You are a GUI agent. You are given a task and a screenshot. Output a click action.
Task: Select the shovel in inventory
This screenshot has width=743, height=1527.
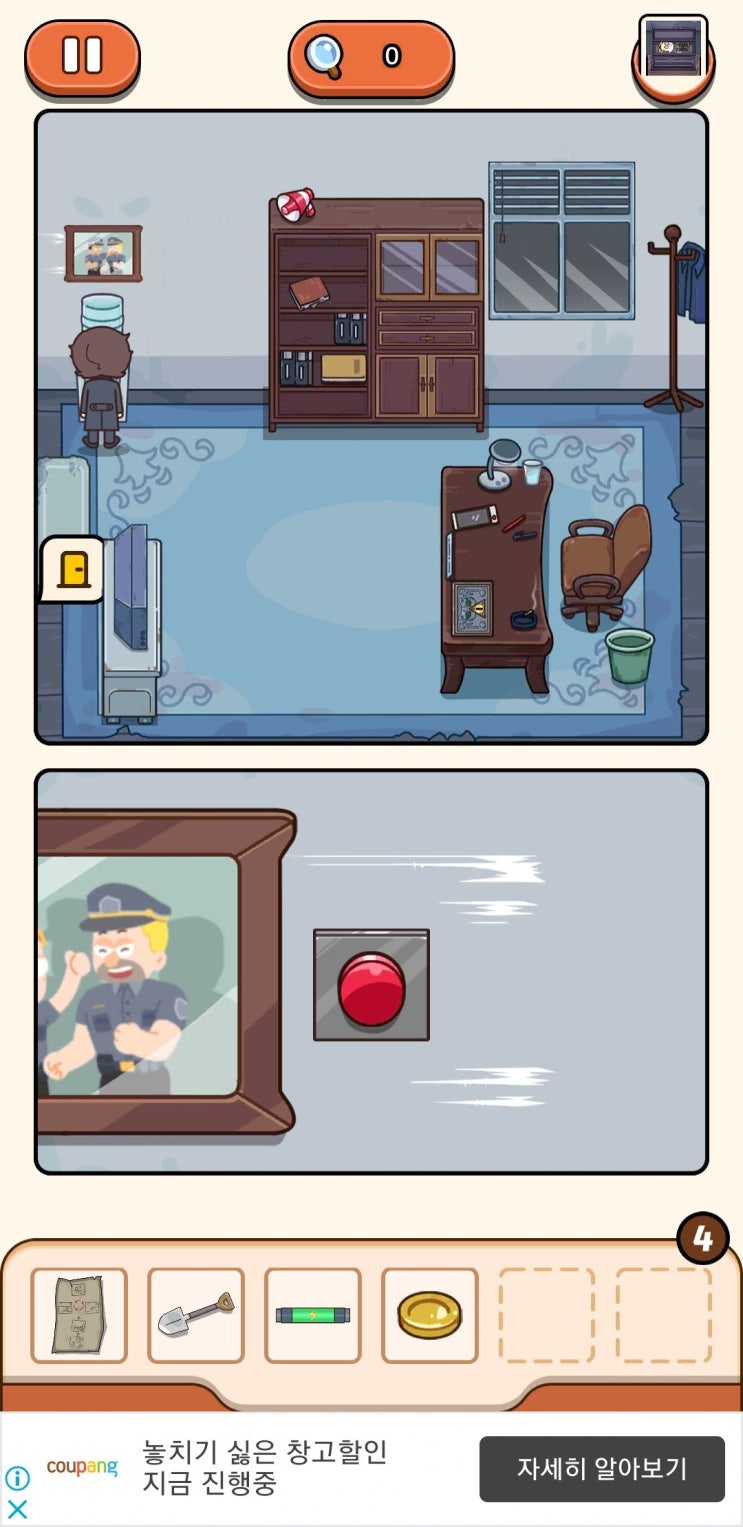(x=196, y=1315)
